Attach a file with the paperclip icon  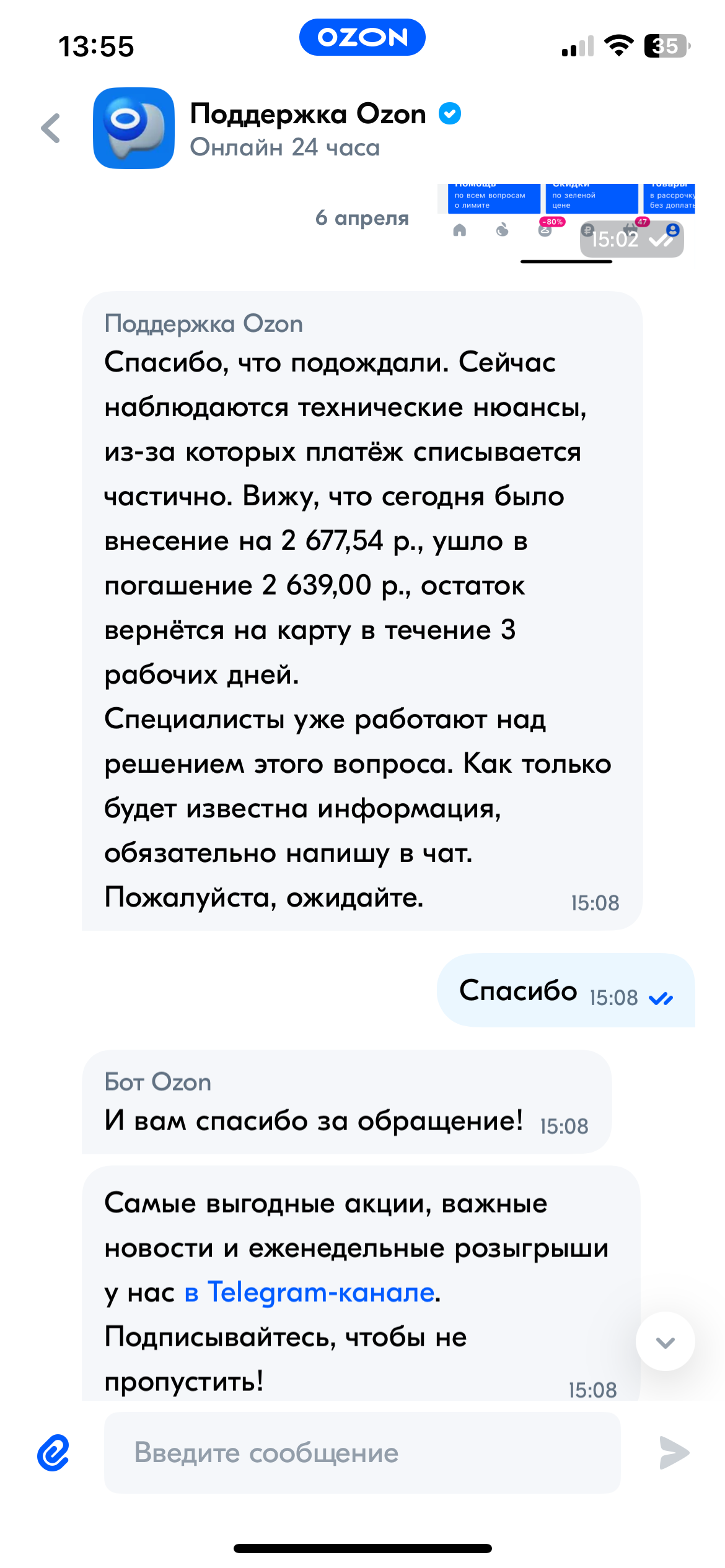click(x=53, y=1452)
